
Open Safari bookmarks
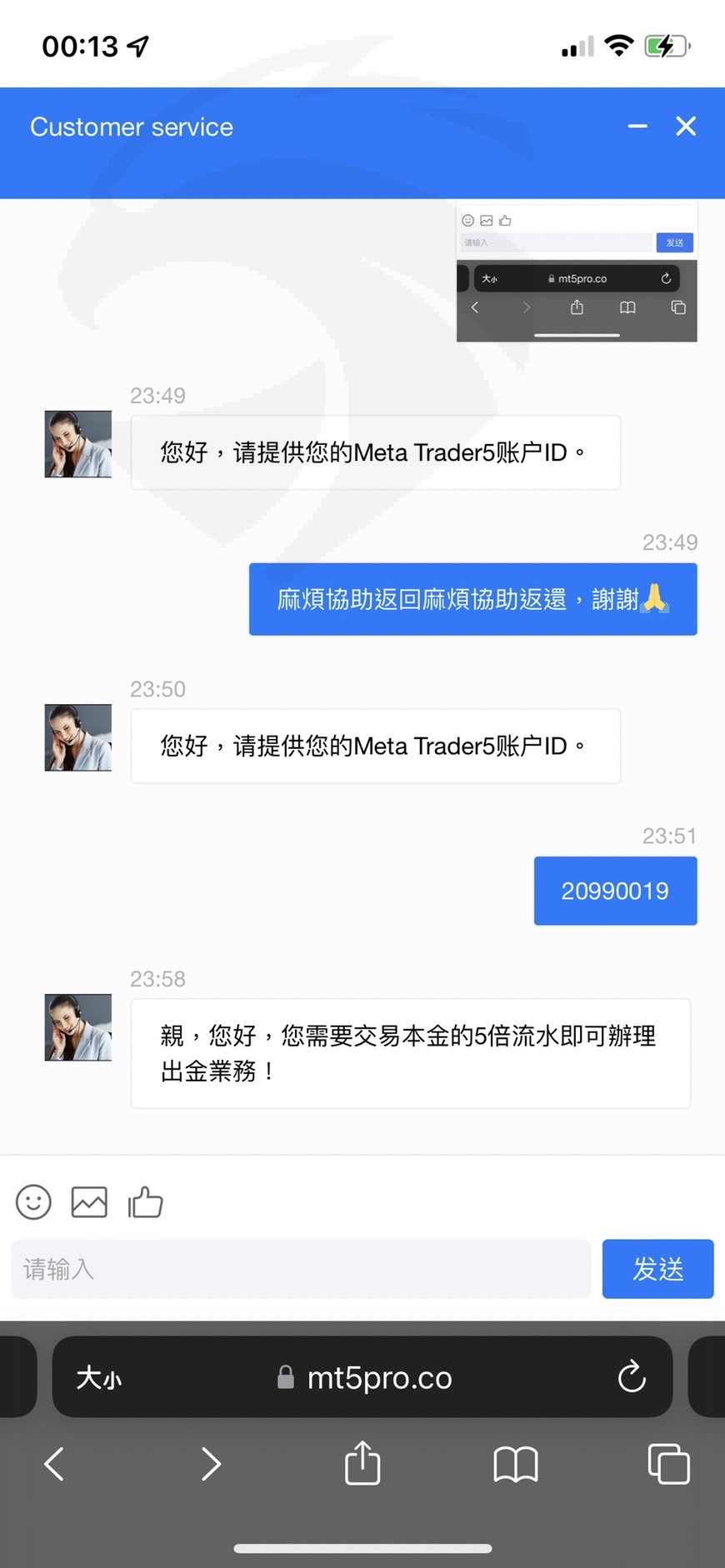pyautogui.click(x=516, y=1464)
